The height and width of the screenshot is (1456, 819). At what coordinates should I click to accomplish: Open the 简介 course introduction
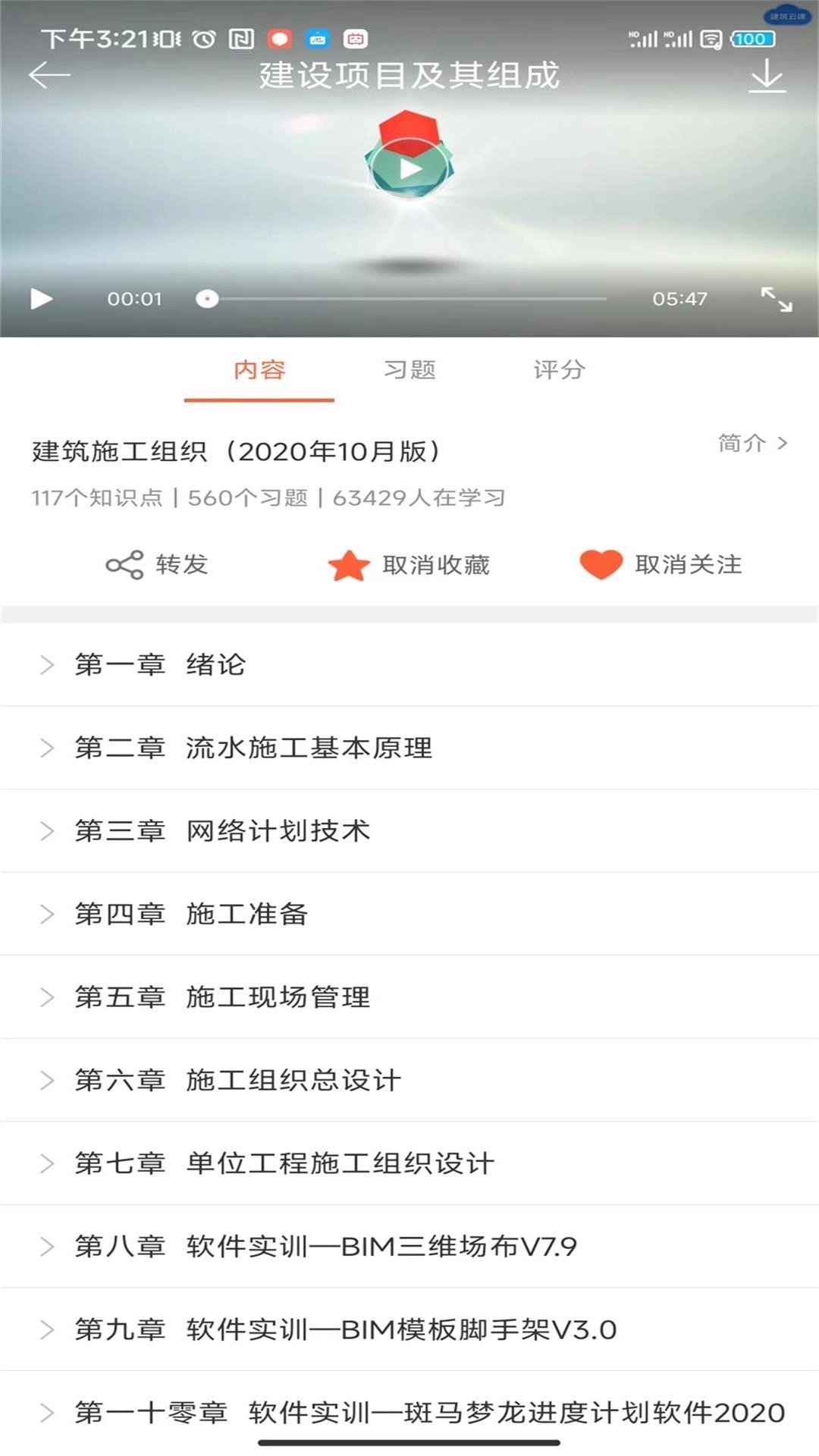coord(752,443)
